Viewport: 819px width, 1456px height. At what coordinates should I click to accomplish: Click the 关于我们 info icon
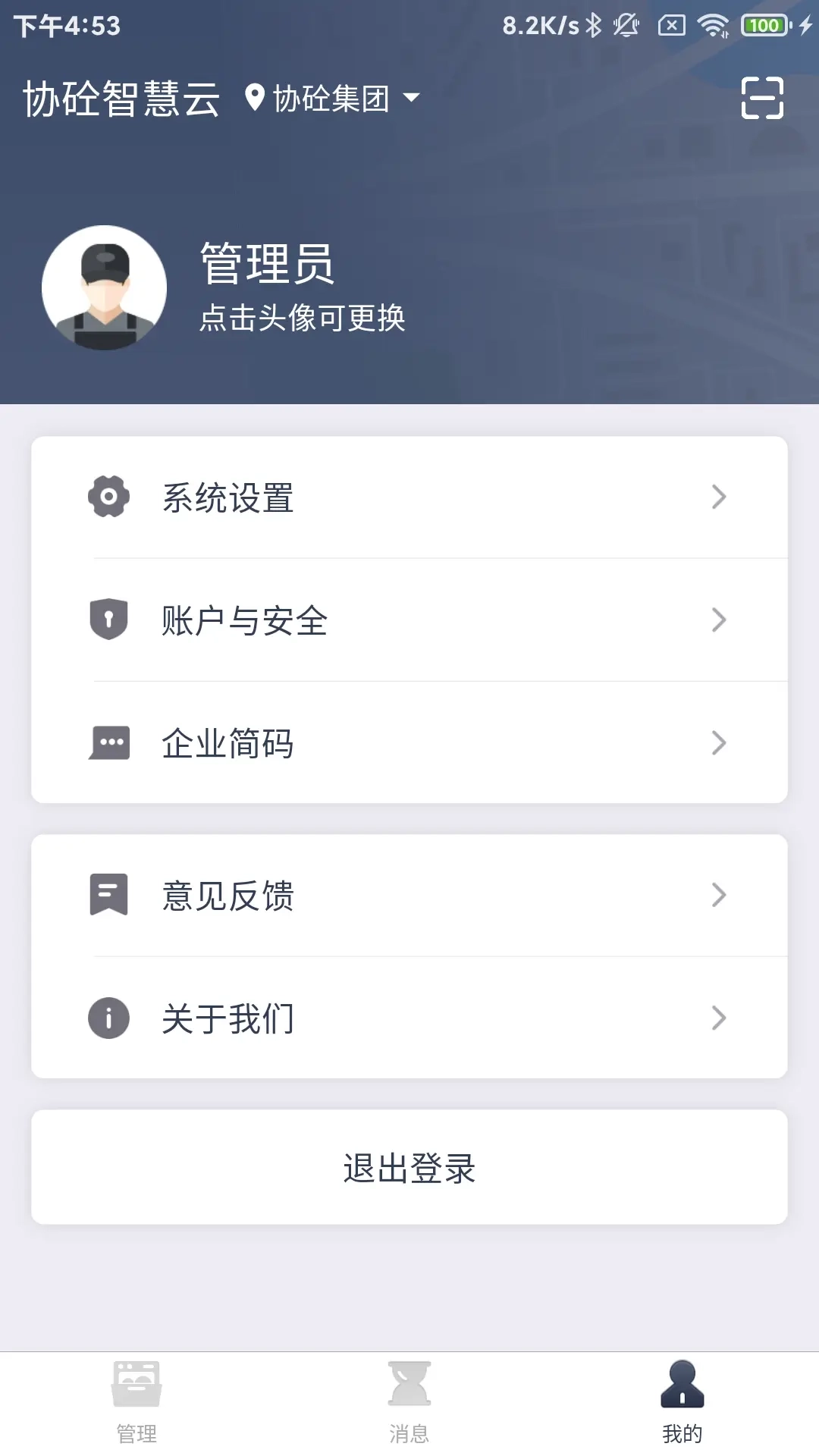[109, 1018]
